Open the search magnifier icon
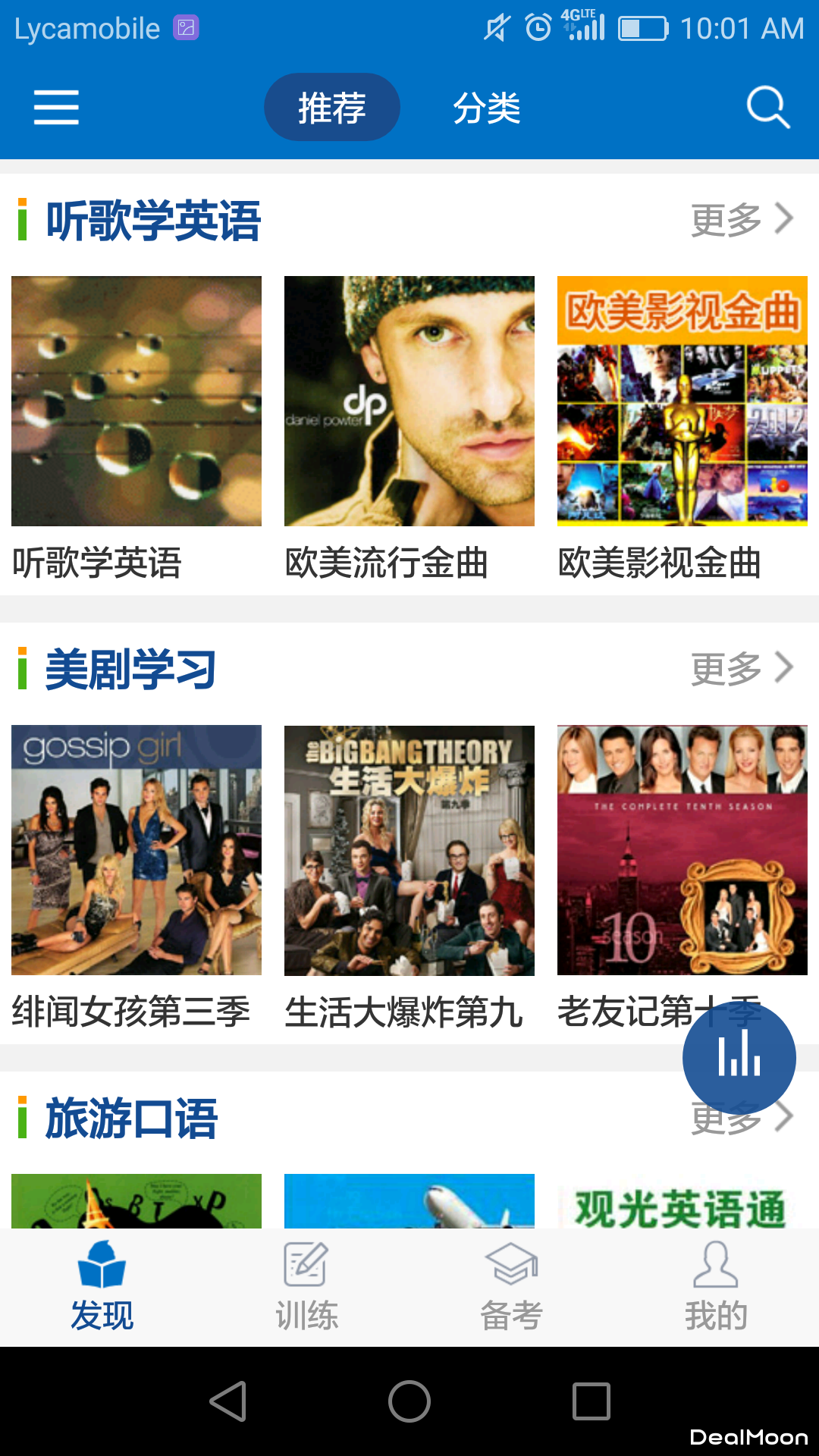This screenshot has width=819, height=1456. (768, 107)
